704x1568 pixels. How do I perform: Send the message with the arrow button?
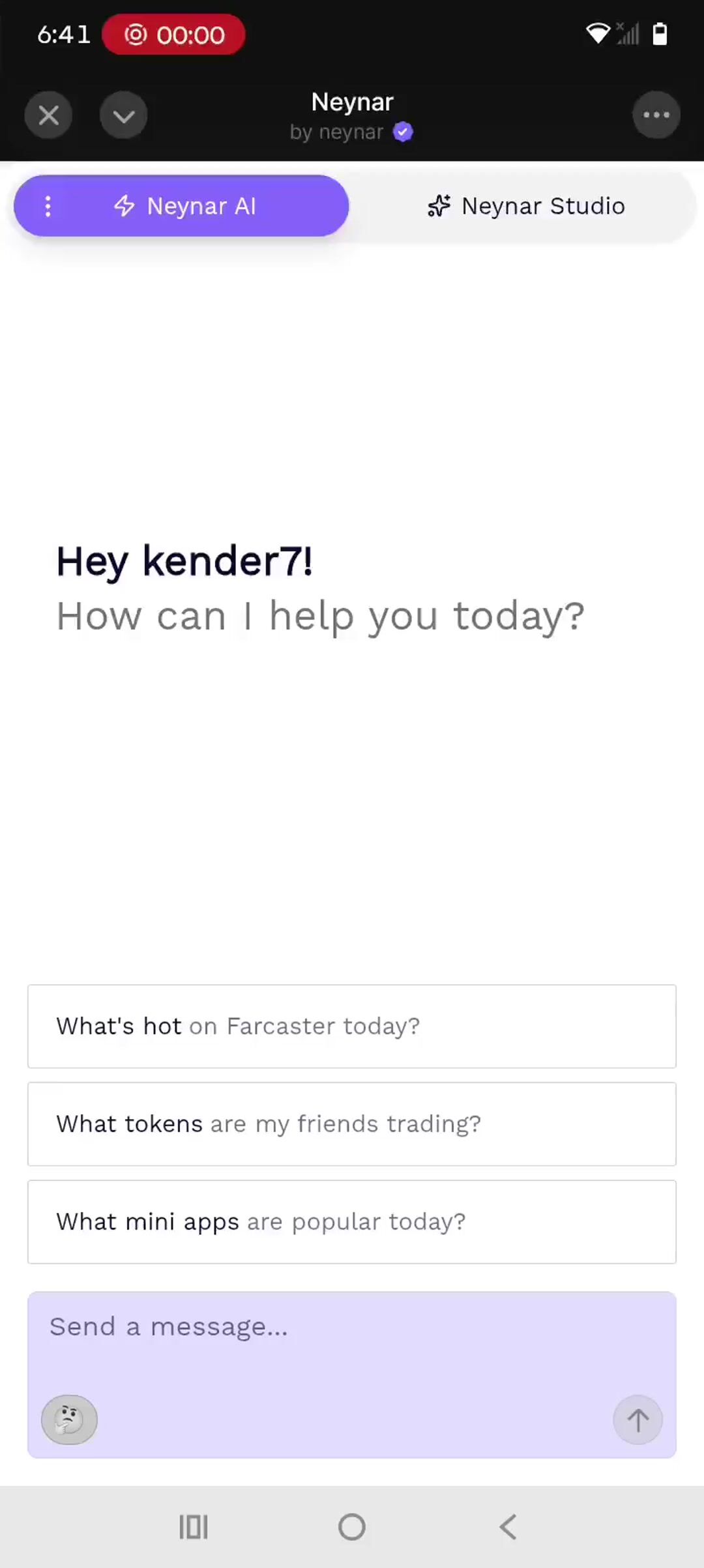(x=638, y=1419)
